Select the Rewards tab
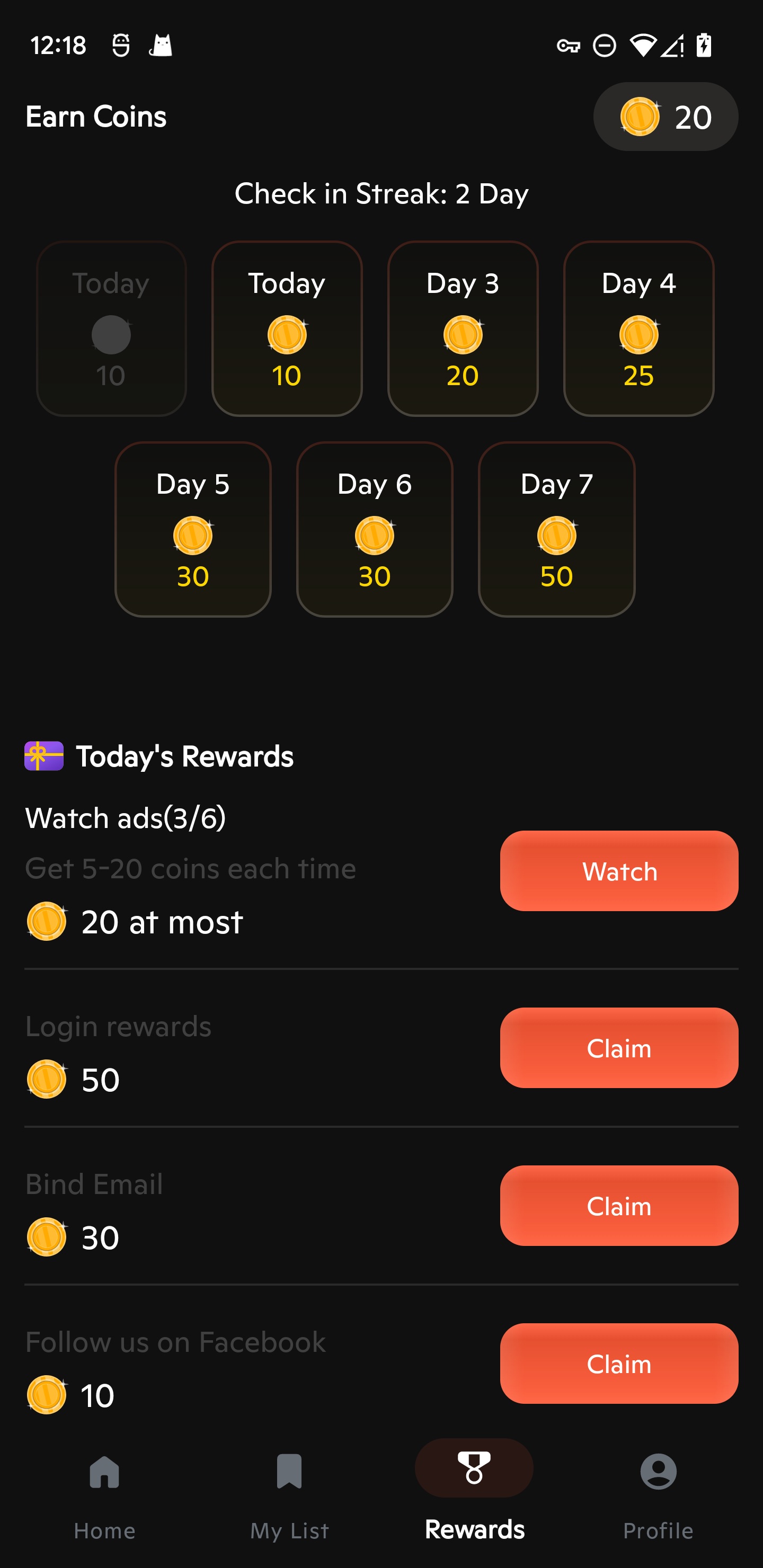Viewport: 763px width, 1568px height. pyautogui.click(x=474, y=1495)
